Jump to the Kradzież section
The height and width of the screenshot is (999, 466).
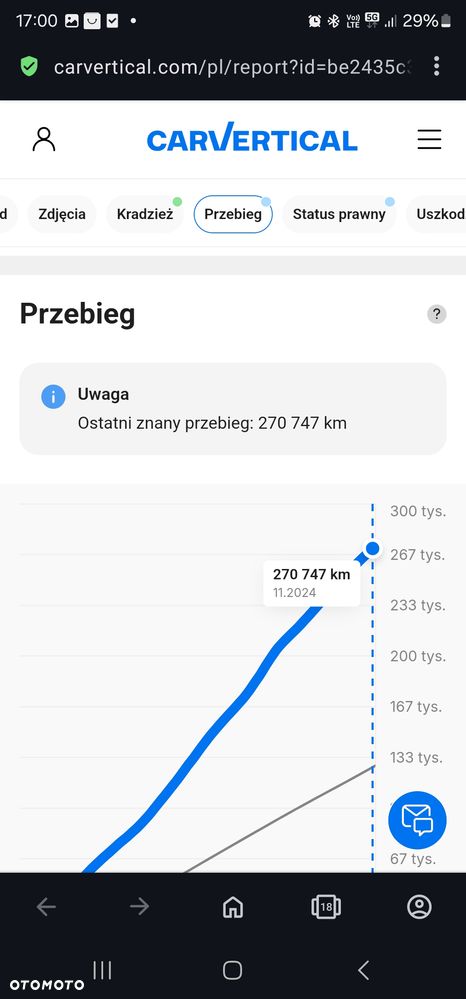145,214
